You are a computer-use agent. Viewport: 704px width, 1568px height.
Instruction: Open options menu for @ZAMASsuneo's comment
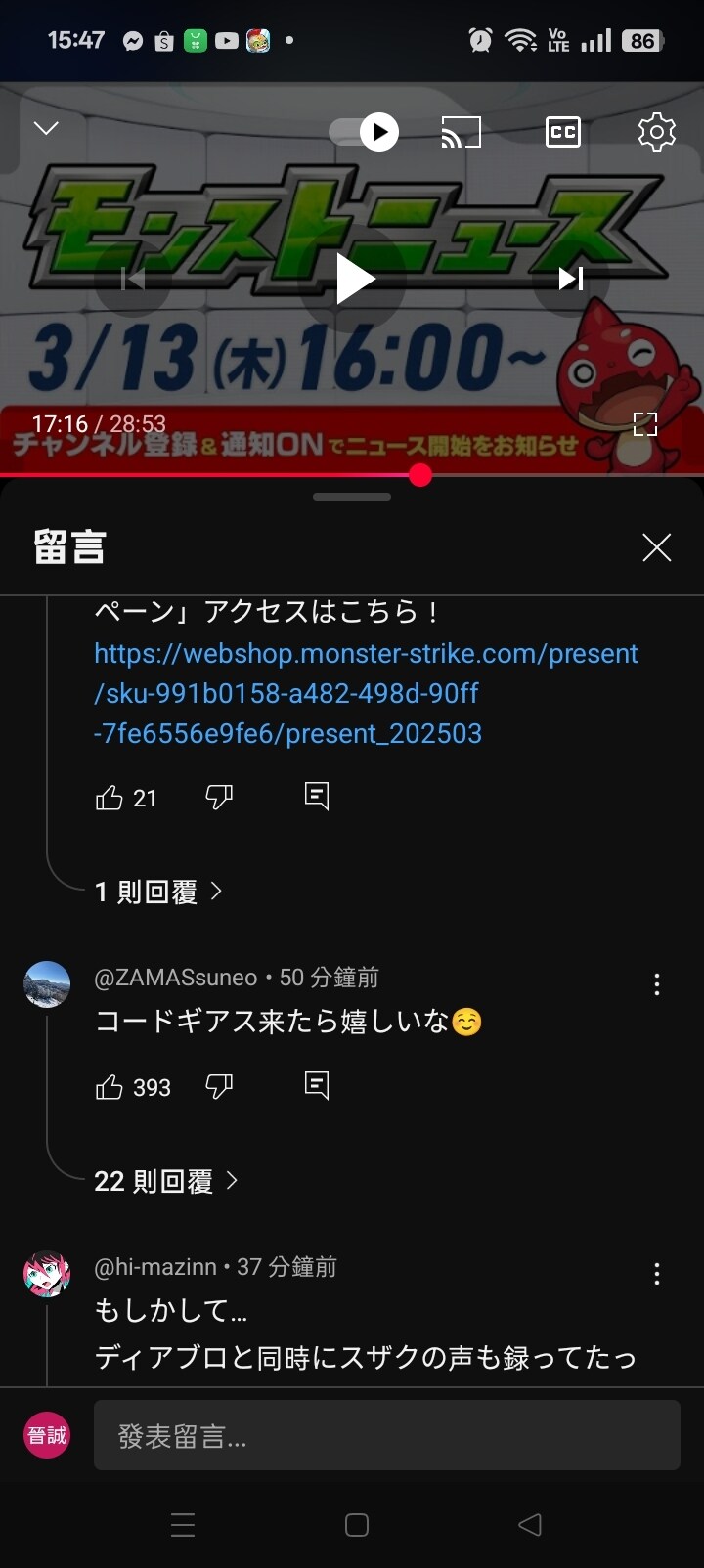click(x=656, y=984)
